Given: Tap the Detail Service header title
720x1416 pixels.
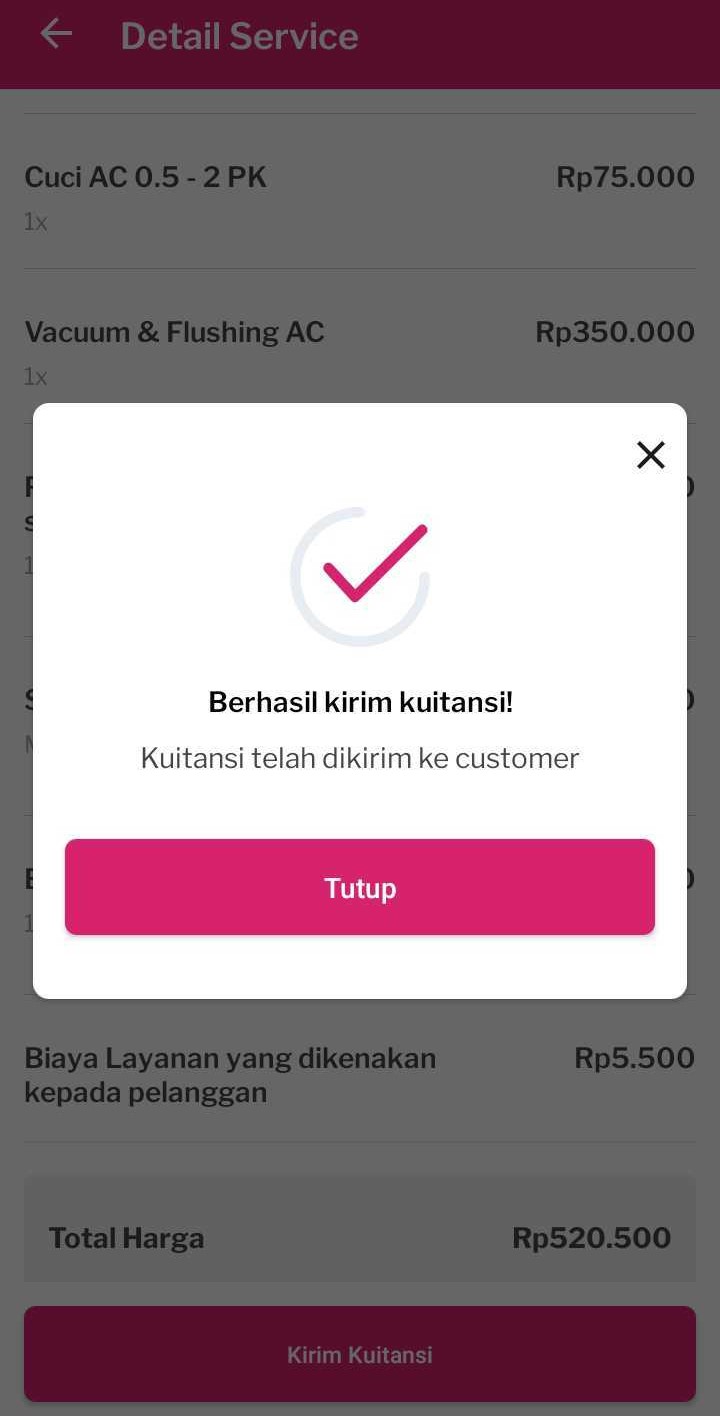Looking at the screenshot, I should point(240,35).
